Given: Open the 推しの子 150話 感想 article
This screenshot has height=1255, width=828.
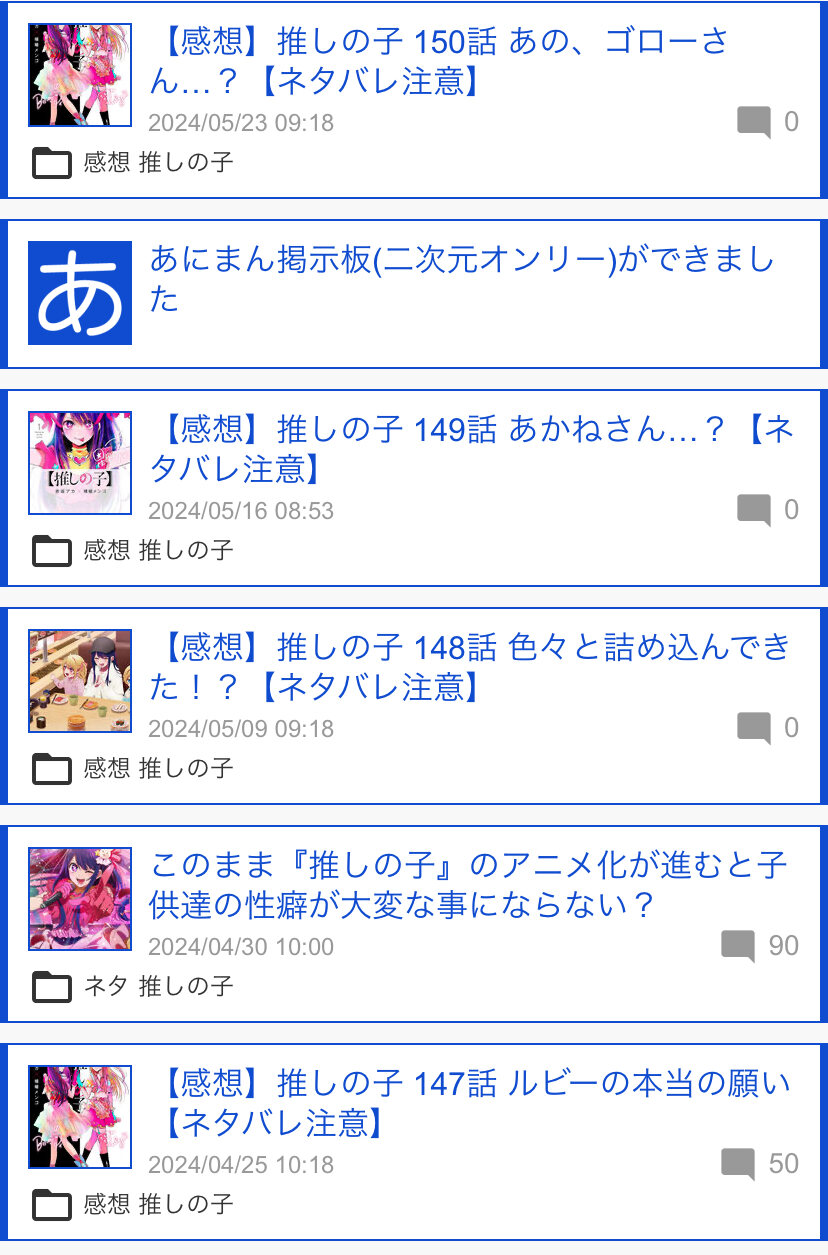Looking at the screenshot, I should [x=445, y=61].
